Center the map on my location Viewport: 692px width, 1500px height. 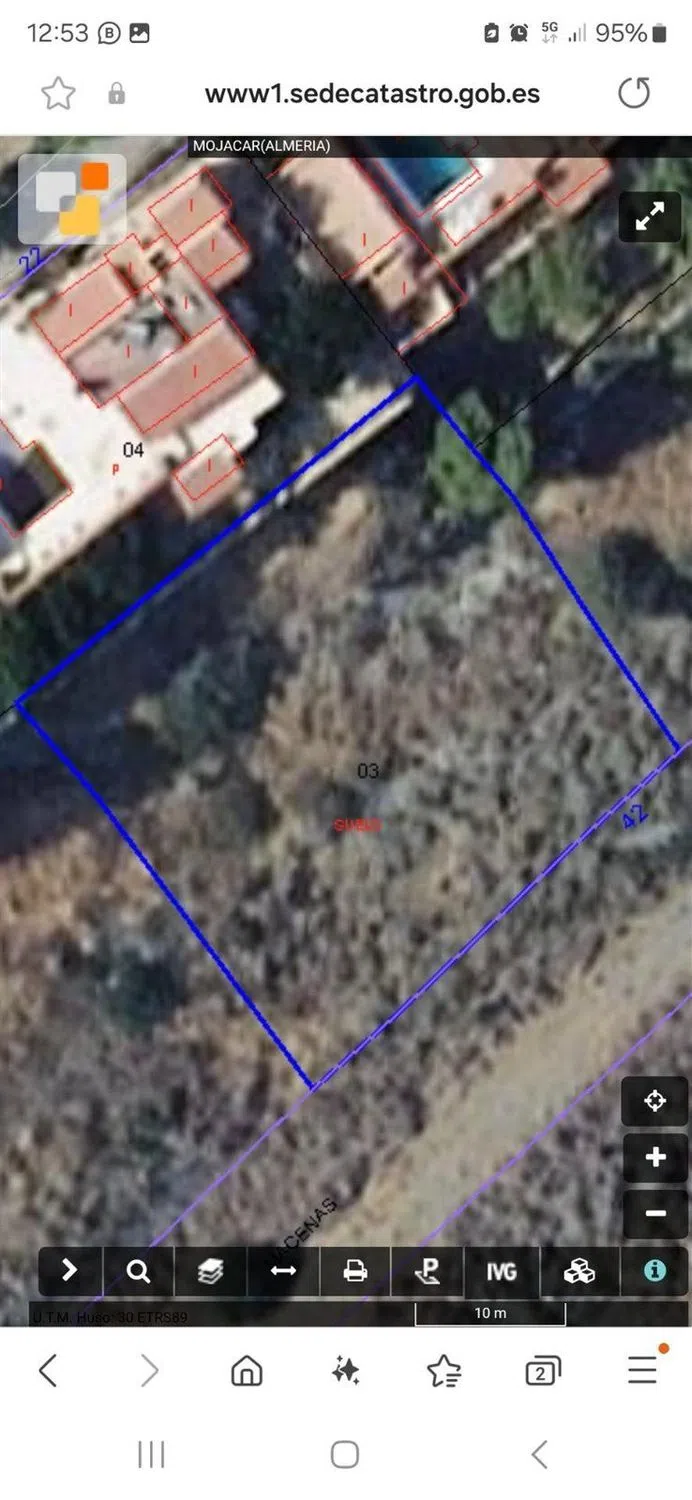click(x=655, y=1102)
